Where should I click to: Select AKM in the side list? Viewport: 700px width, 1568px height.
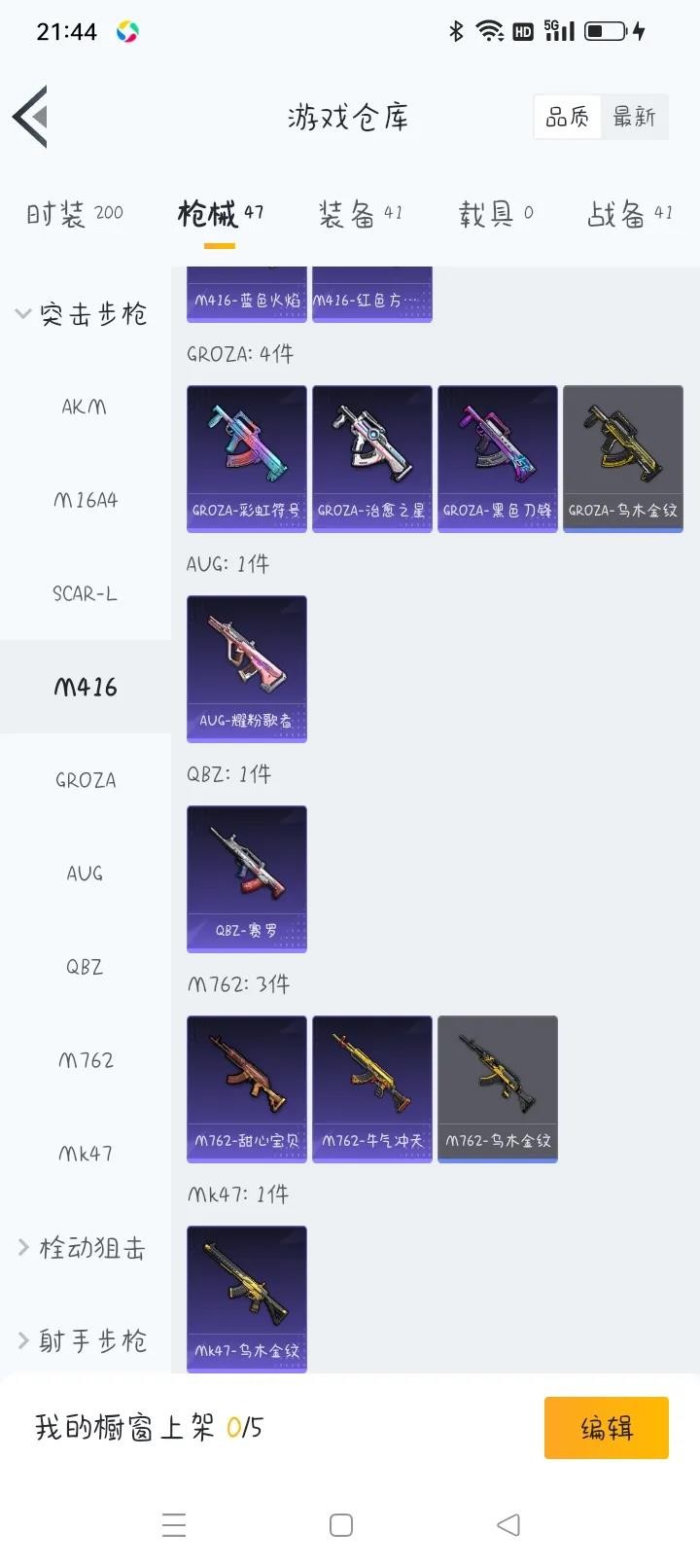[85, 407]
